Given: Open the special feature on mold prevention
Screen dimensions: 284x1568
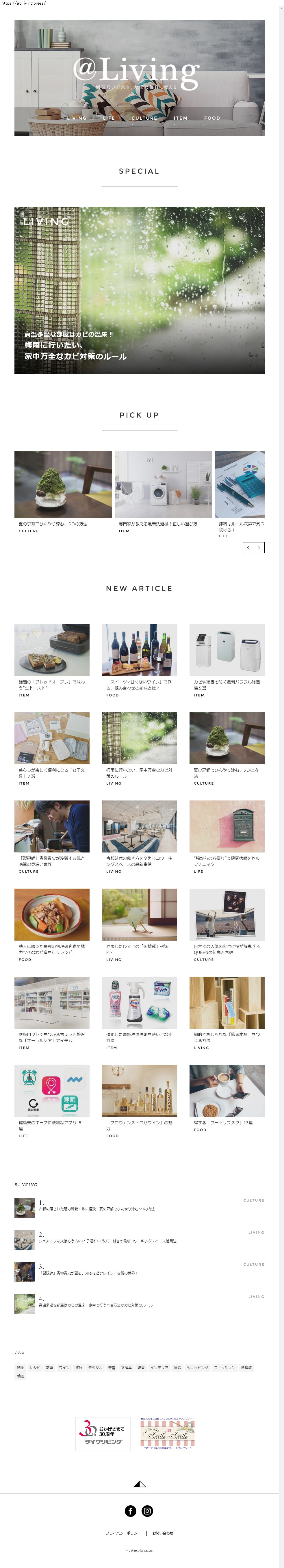Looking at the screenshot, I should click(x=139, y=290).
